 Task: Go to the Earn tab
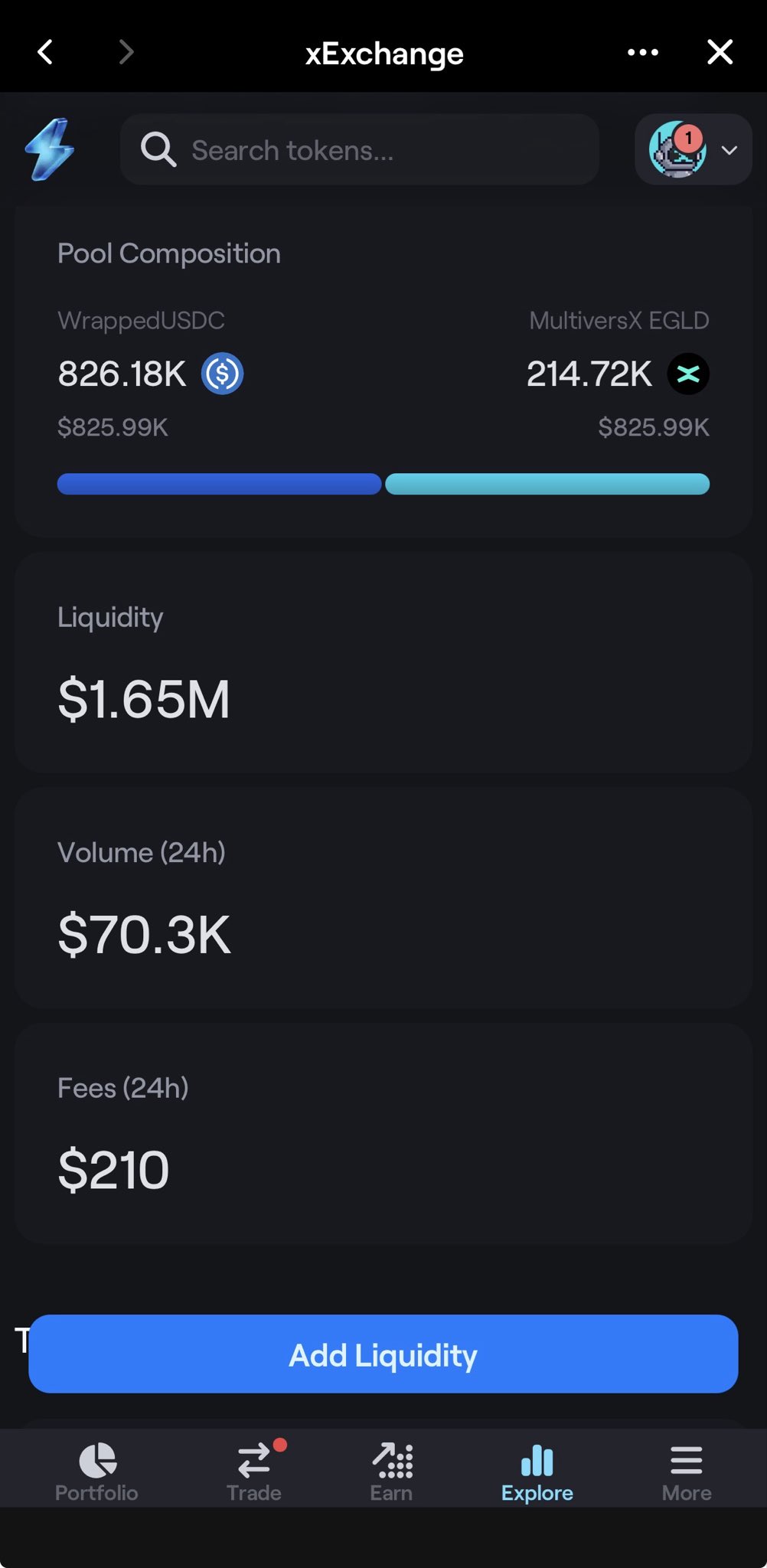[391, 1472]
